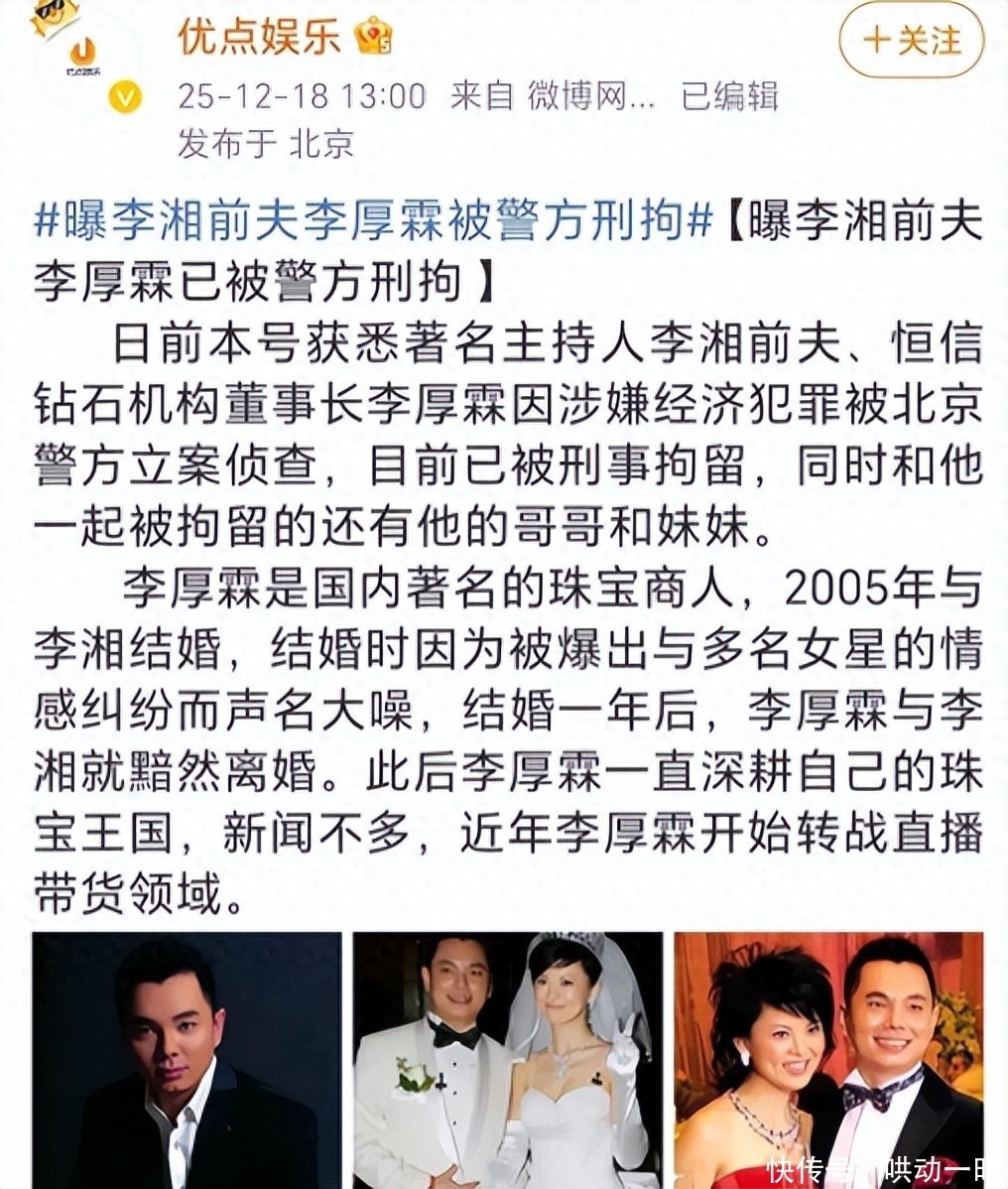The height and width of the screenshot is (1189, 1008).
Task: View the middle wedding photo
Action: (x=507, y=1059)
